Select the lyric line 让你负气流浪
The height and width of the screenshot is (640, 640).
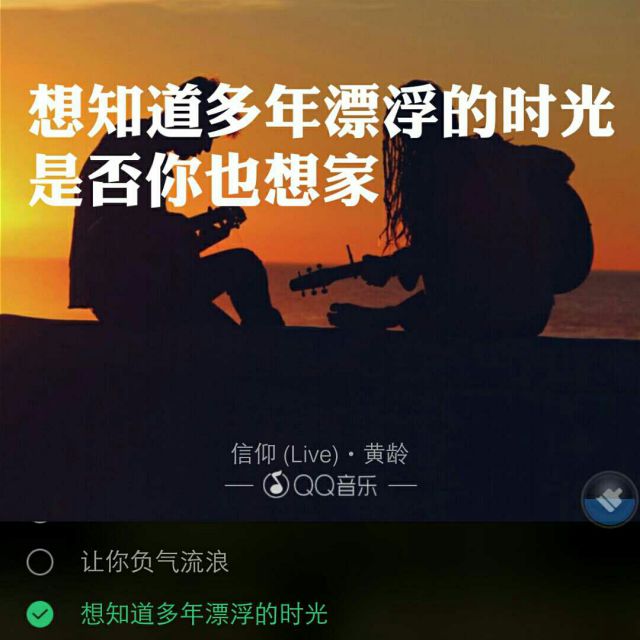coord(40,562)
